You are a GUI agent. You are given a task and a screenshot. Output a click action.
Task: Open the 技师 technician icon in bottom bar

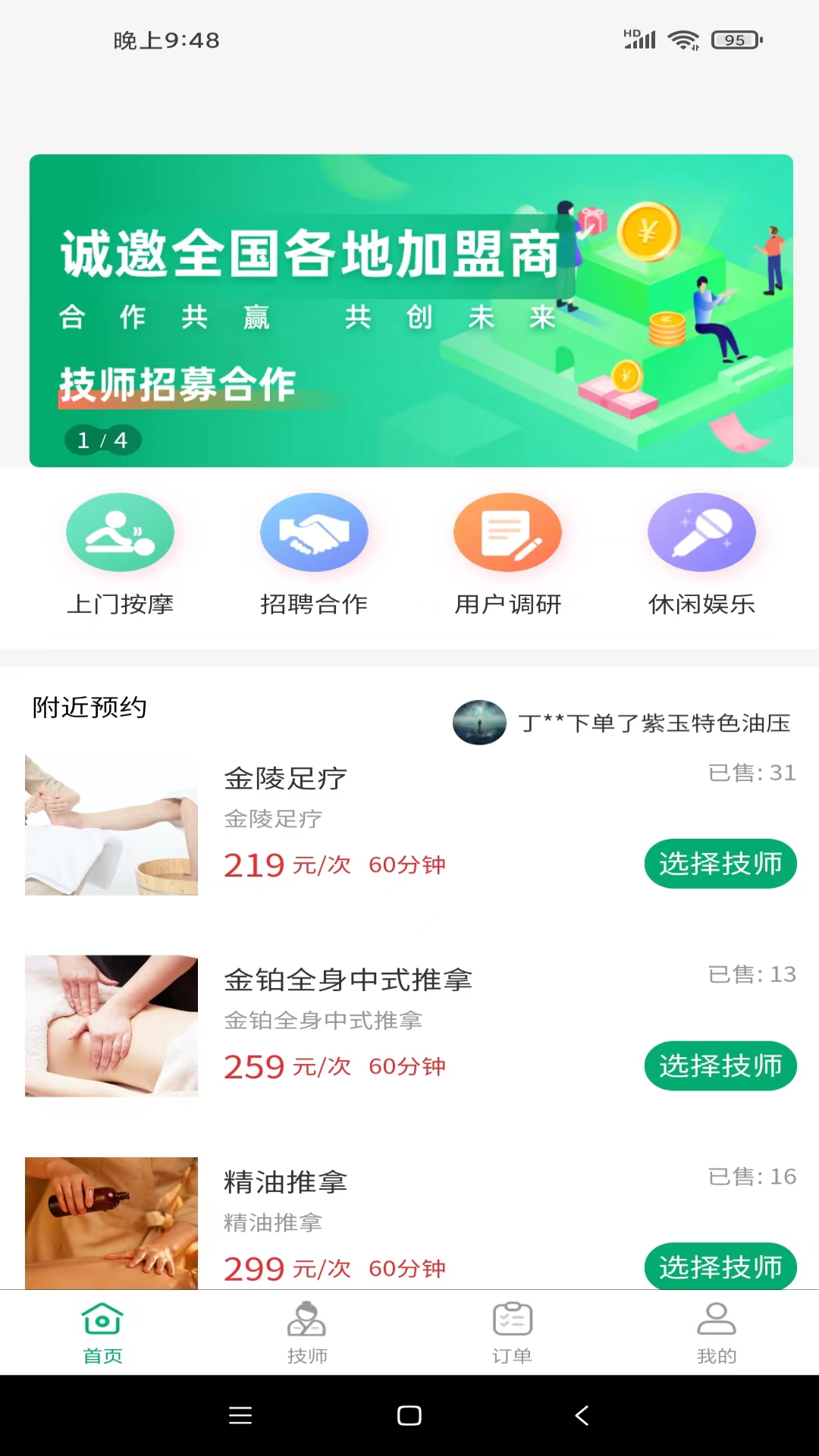[x=307, y=1319]
